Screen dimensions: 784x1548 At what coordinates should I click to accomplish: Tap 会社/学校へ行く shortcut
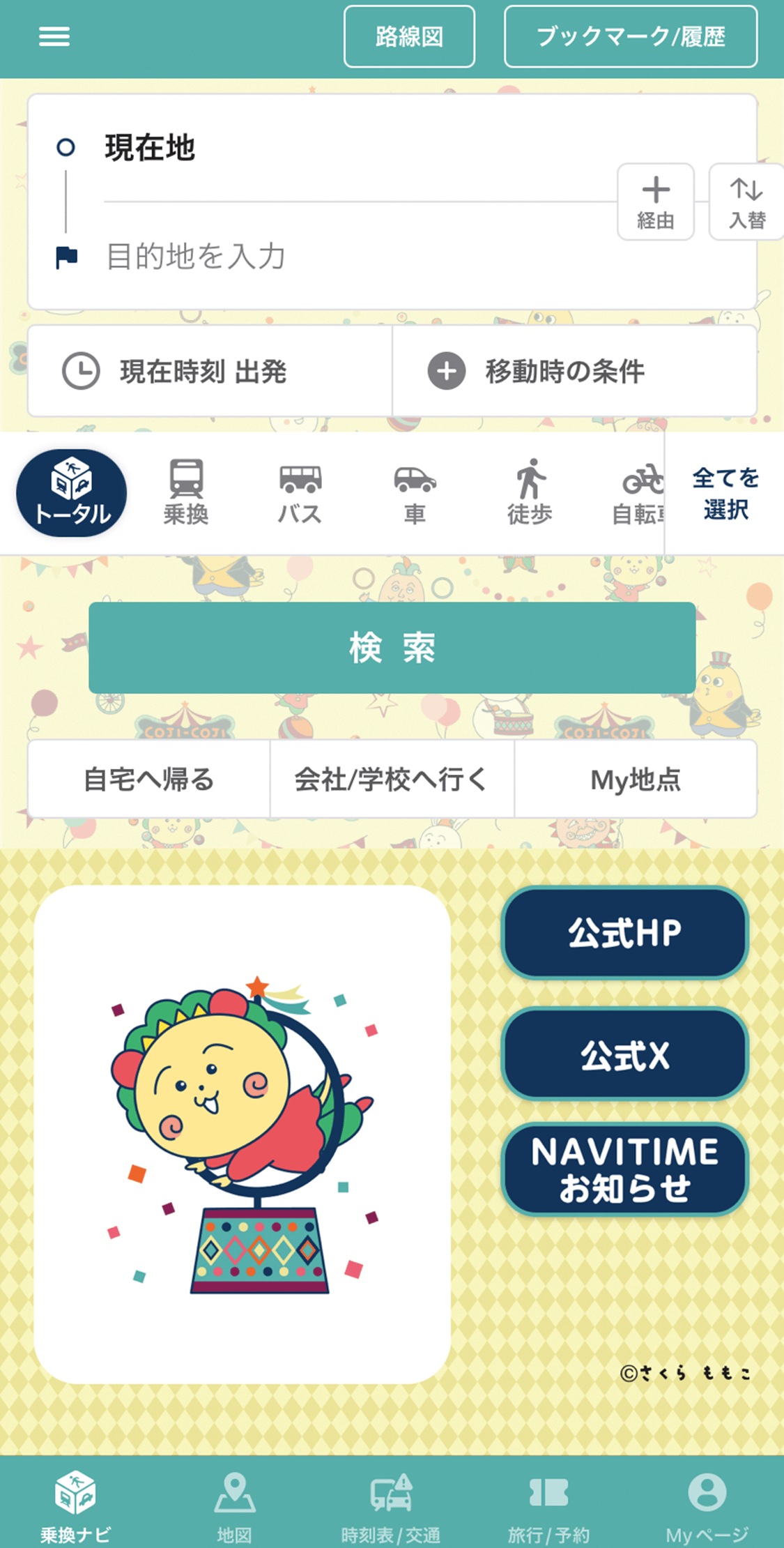tap(391, 779)
